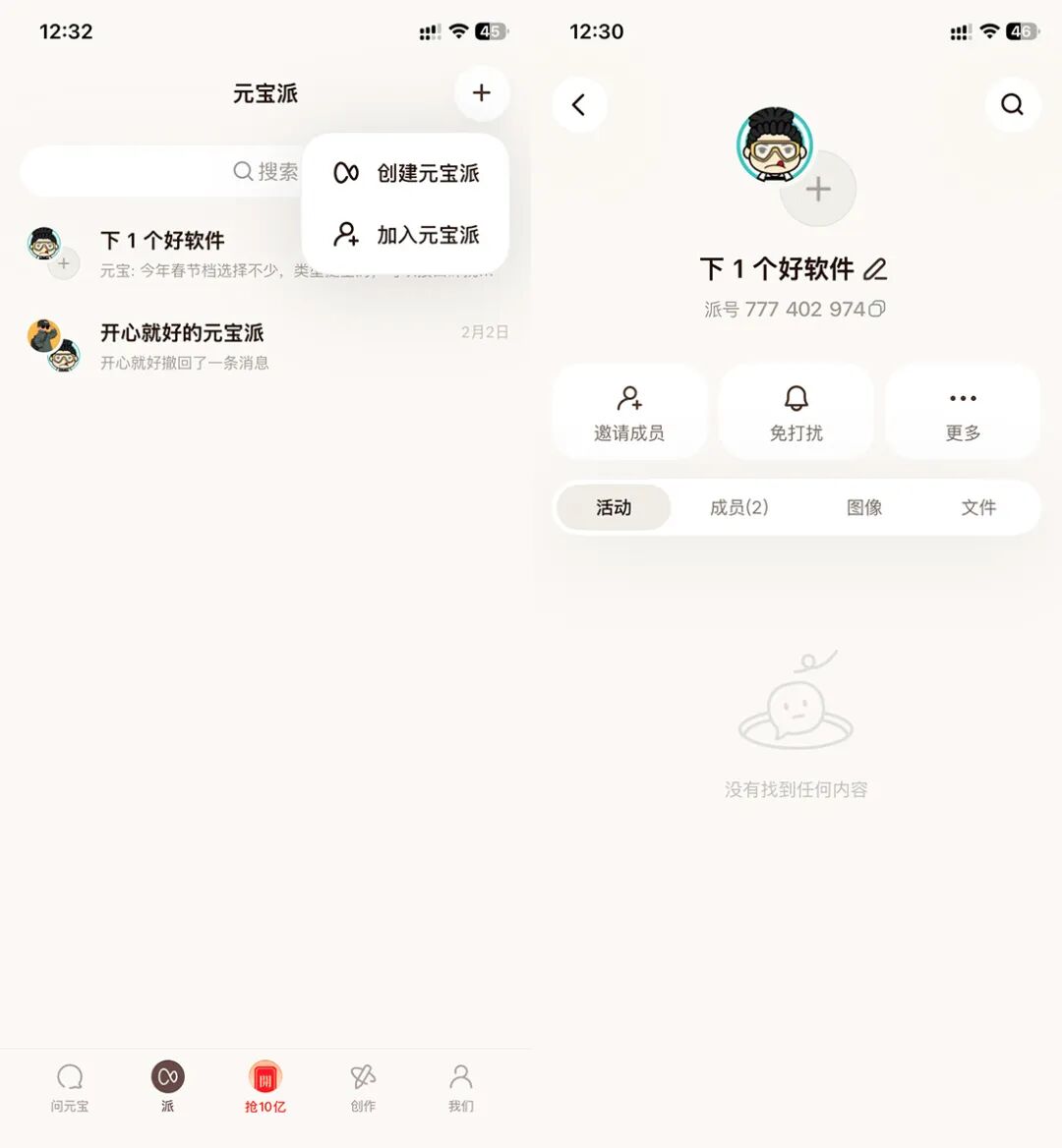
Task: Enable 免打扰 do-not-disturb
Action: coord(796,412)
